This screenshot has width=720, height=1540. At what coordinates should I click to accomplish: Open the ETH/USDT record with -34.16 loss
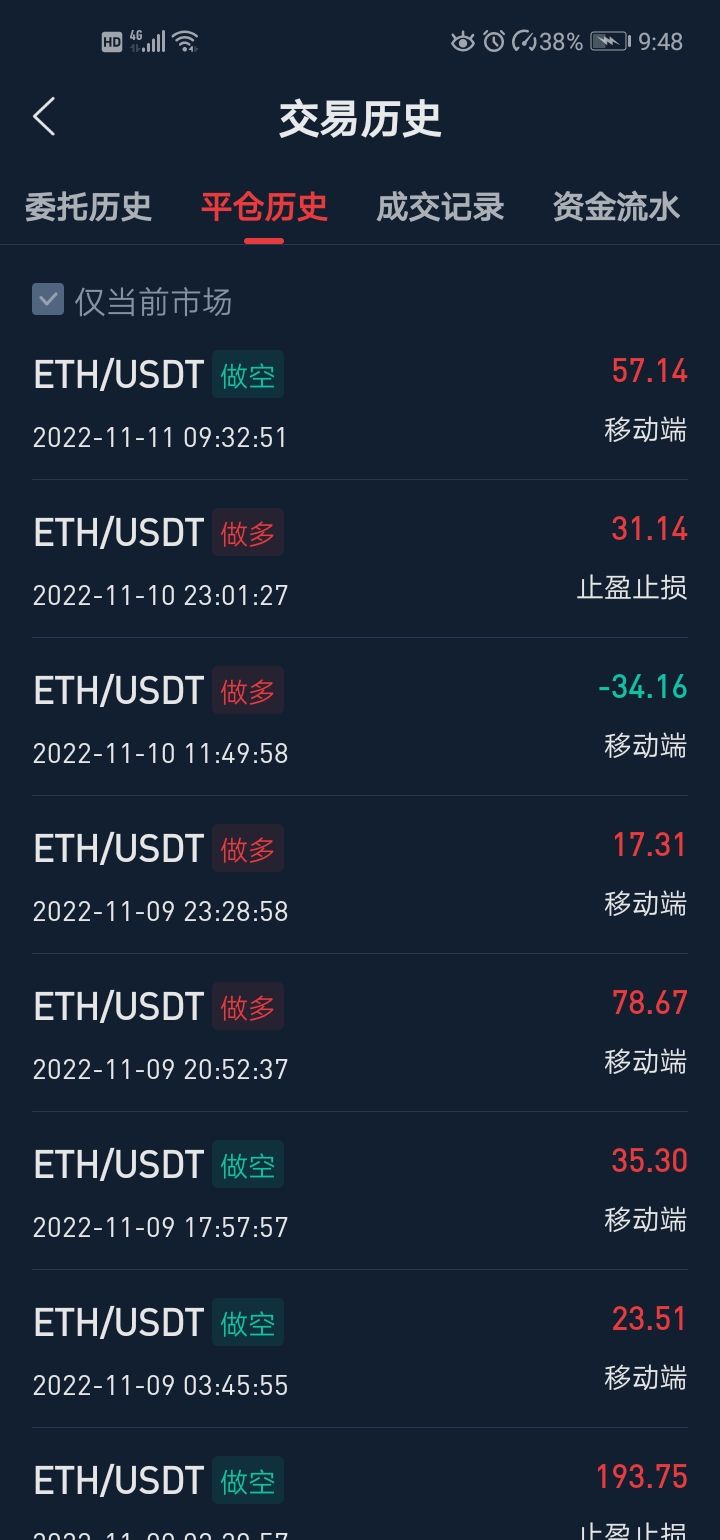click(360, 718)
